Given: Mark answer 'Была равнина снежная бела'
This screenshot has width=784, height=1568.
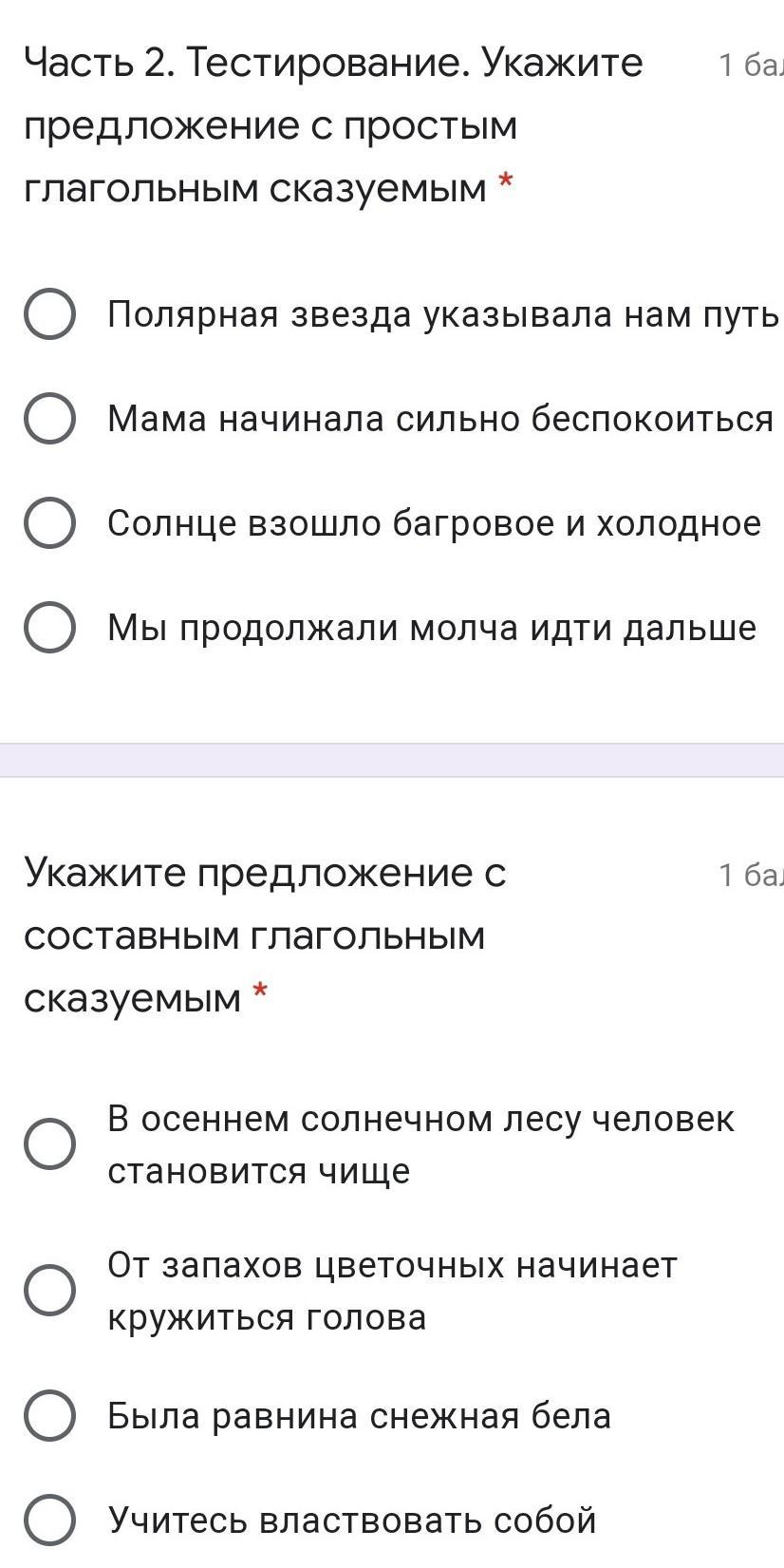Looking at the screenshot, I should tap(49, 1416).
